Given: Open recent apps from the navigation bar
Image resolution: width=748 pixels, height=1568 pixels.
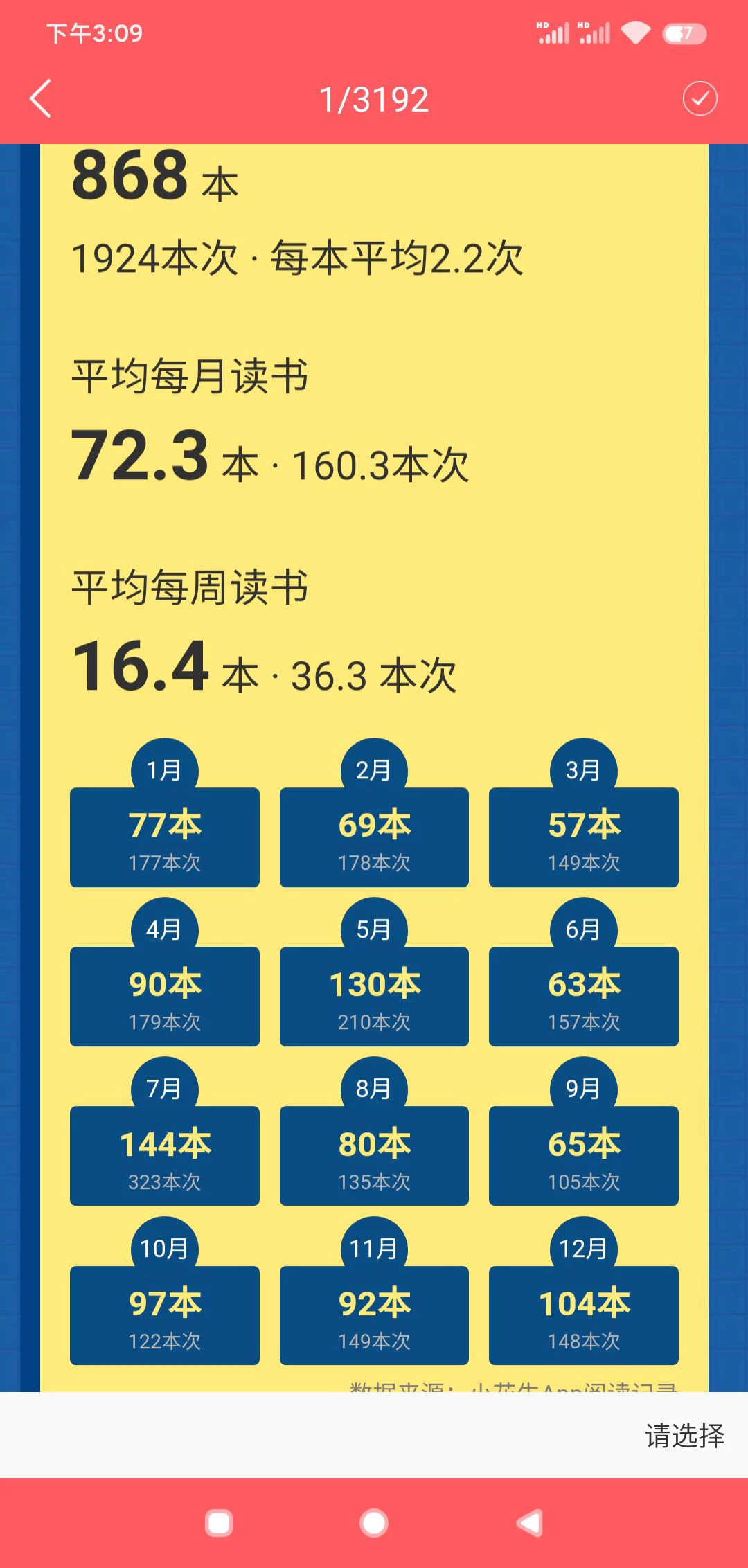Looking at the screenshot, I should click(x=219, y=1523).
